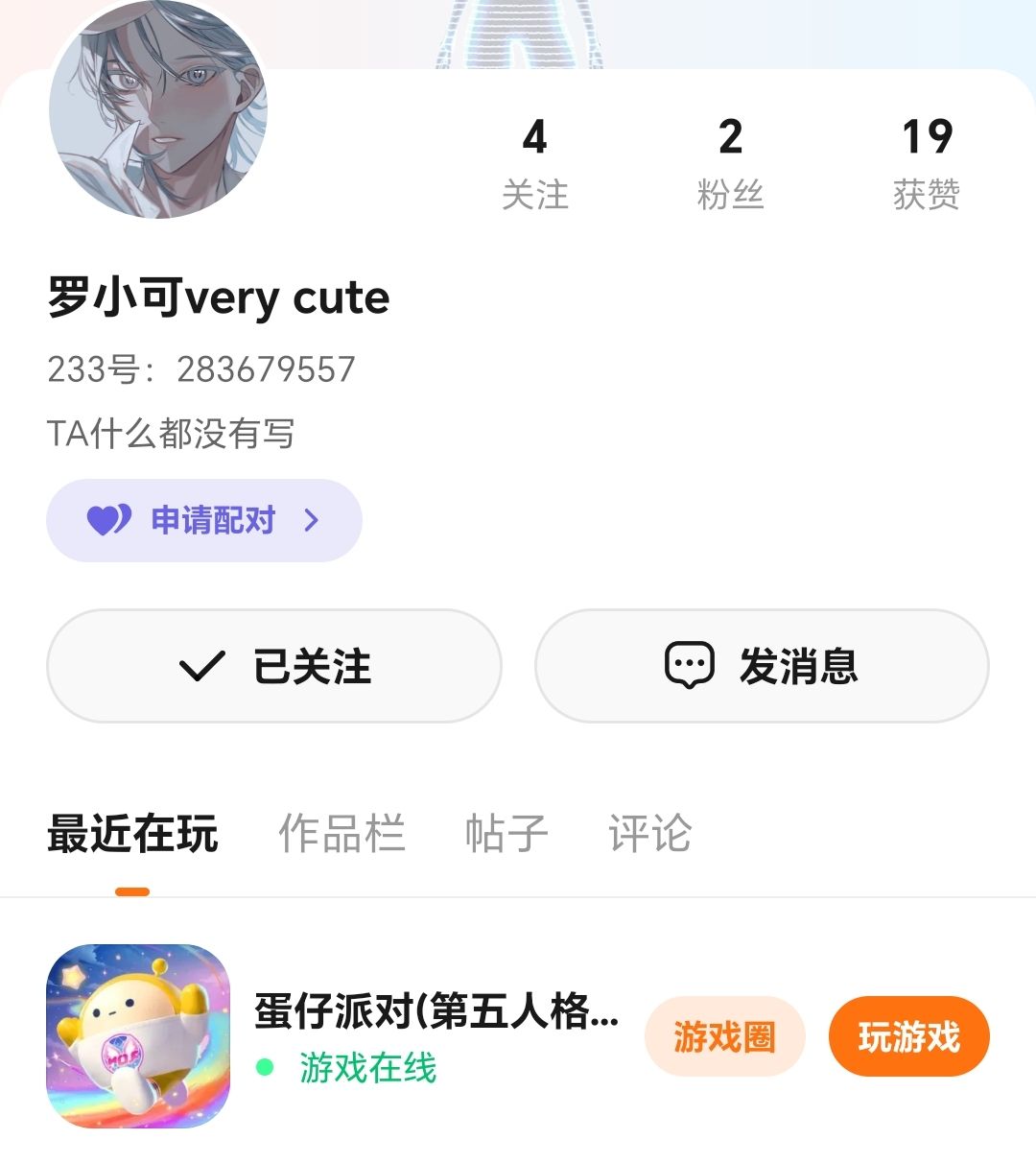Viewport: 1036px width, 1163px height.
Task: View the 粉丝 followers list
Action: (x=730, y=163)
